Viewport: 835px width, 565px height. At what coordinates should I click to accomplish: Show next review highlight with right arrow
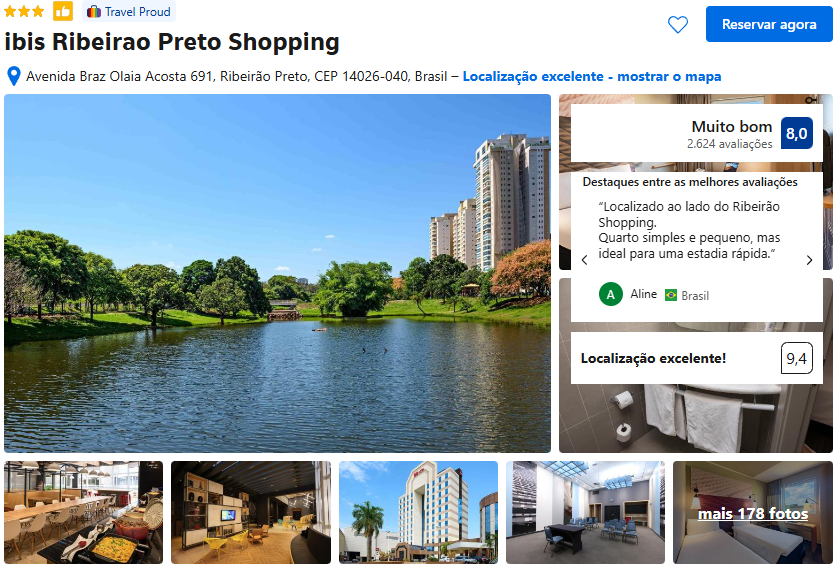(810, 260)
